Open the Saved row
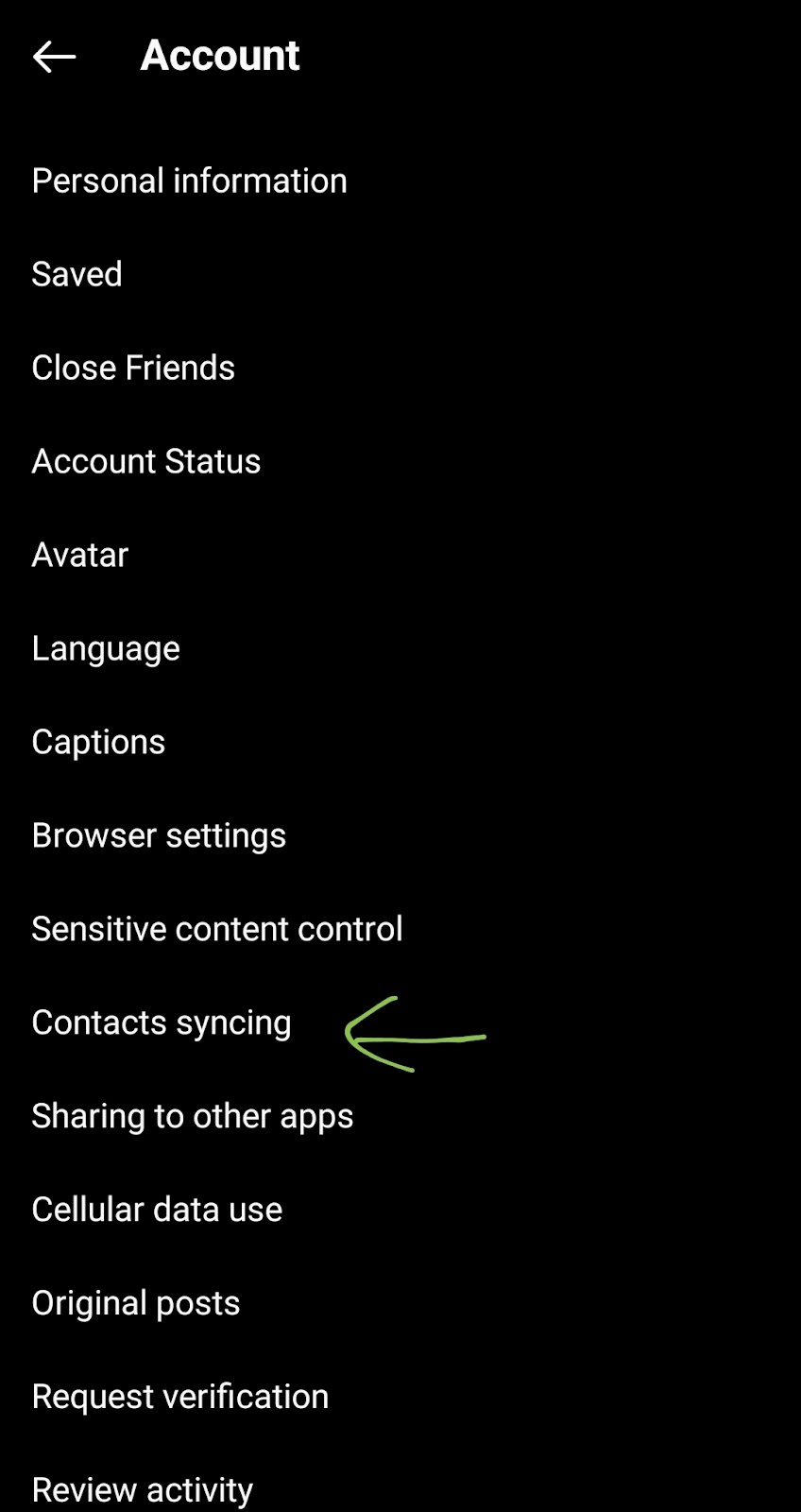 (77, 274)
